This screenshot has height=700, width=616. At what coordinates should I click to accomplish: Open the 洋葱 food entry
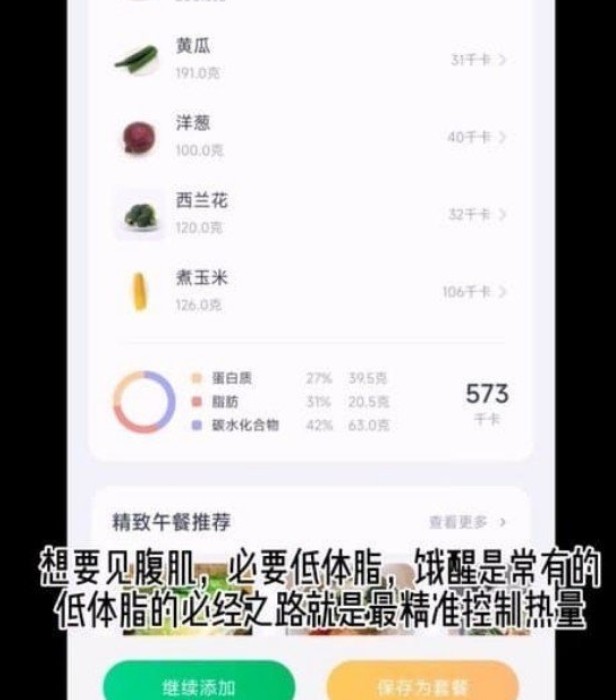pos(310,136)
